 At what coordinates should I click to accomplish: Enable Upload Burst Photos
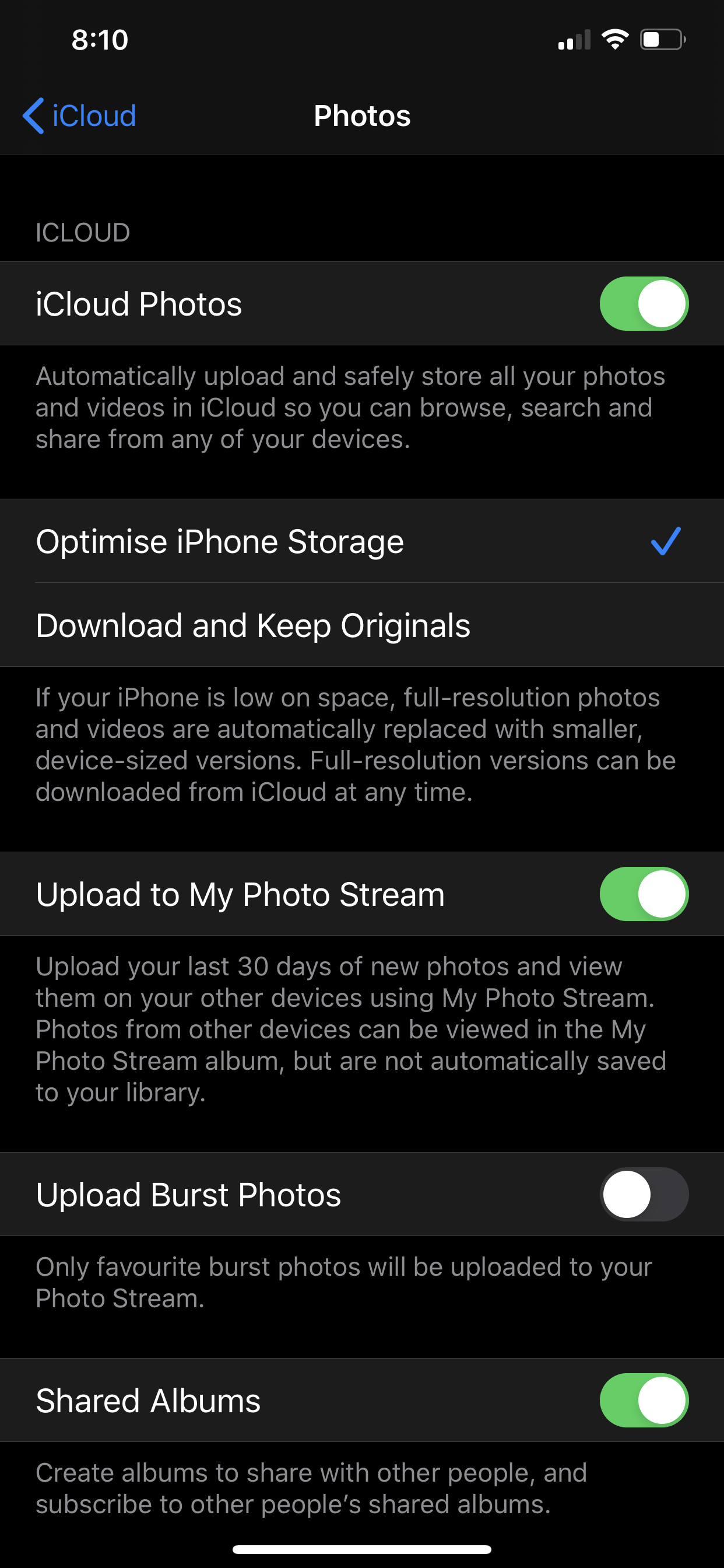(643, 1193)
